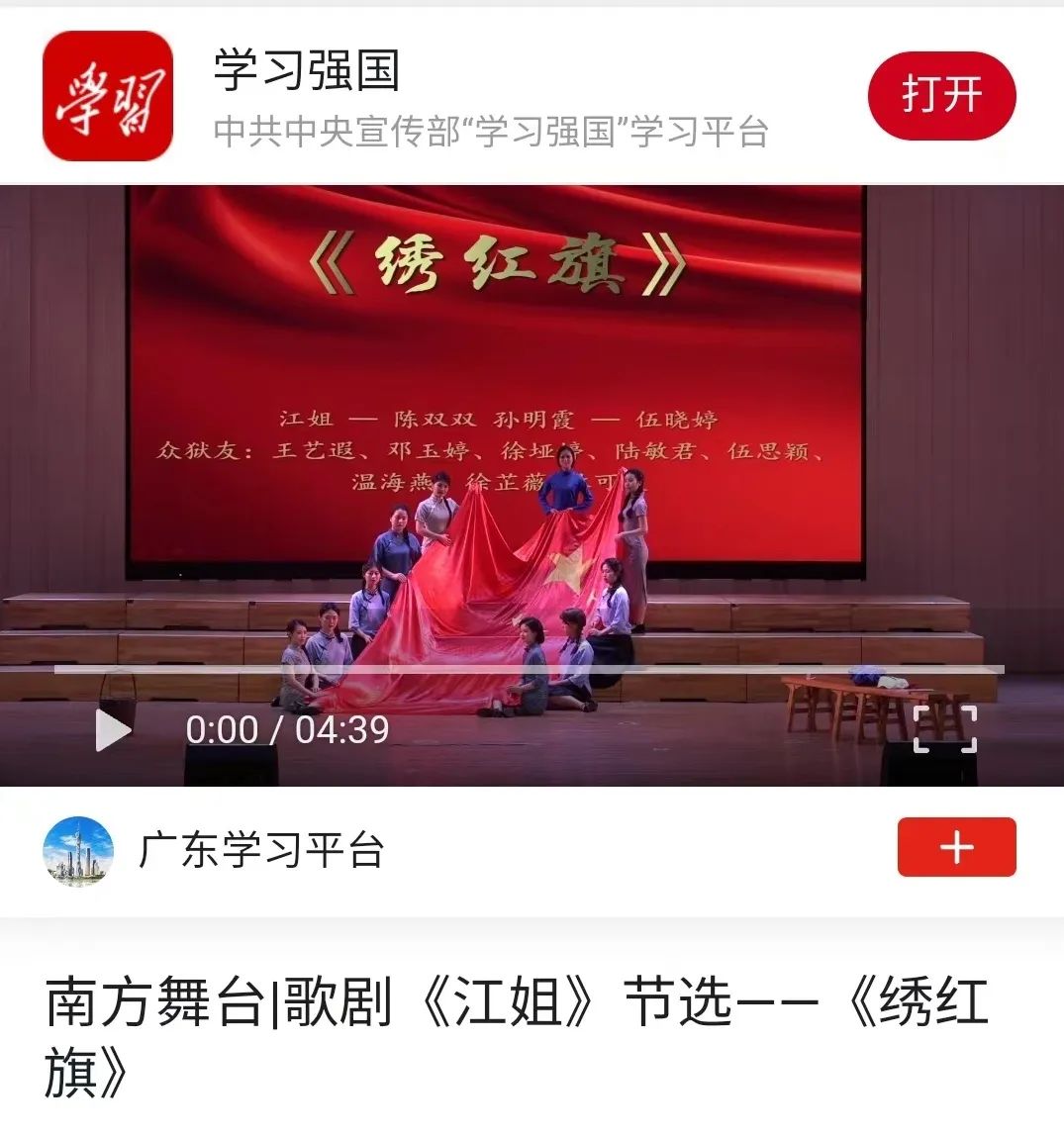1064x1137 pixels.
Task: Enter fullscreen video mode
Action: click(x=944, y=729)
